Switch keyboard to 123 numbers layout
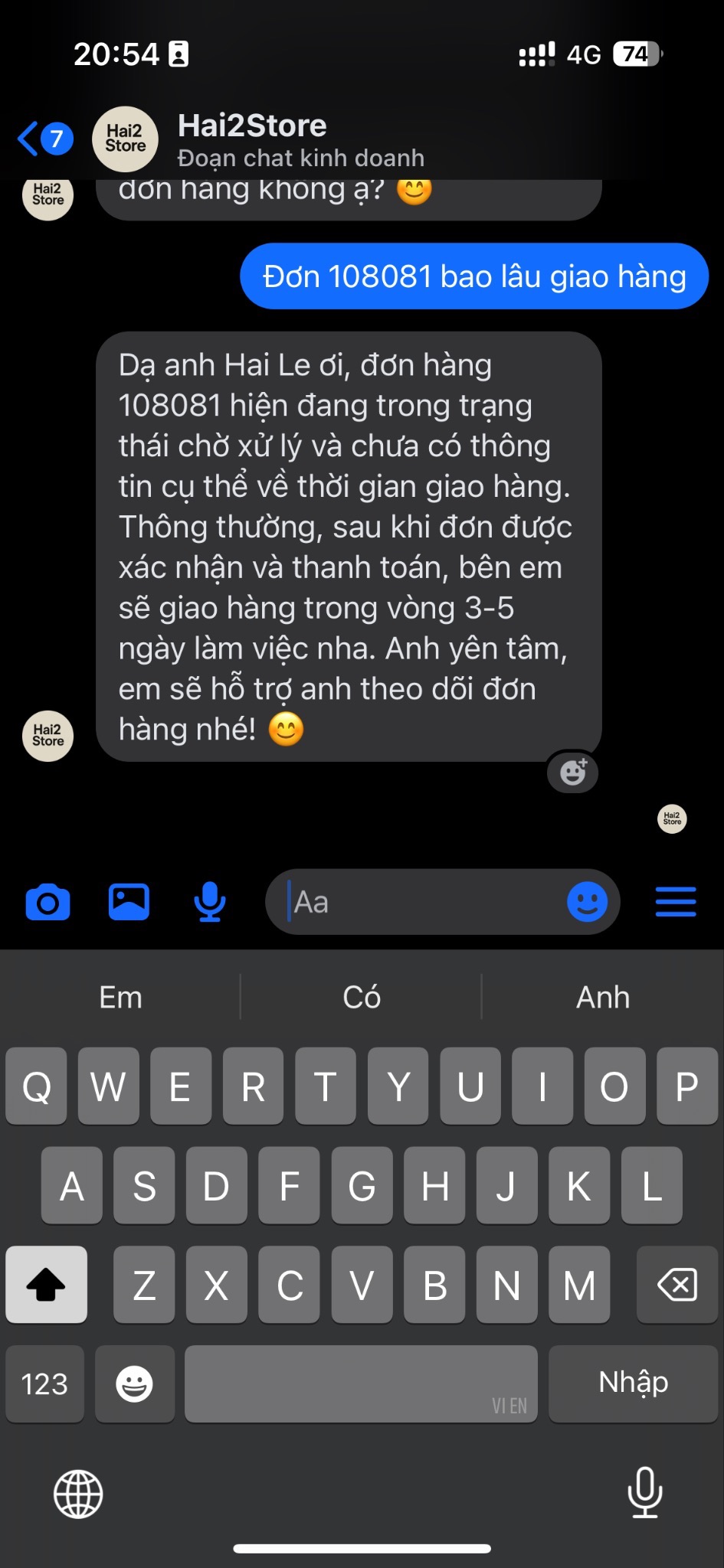Image resolution: width=724 pixels, height=1568 pixels. point(44,1383)
